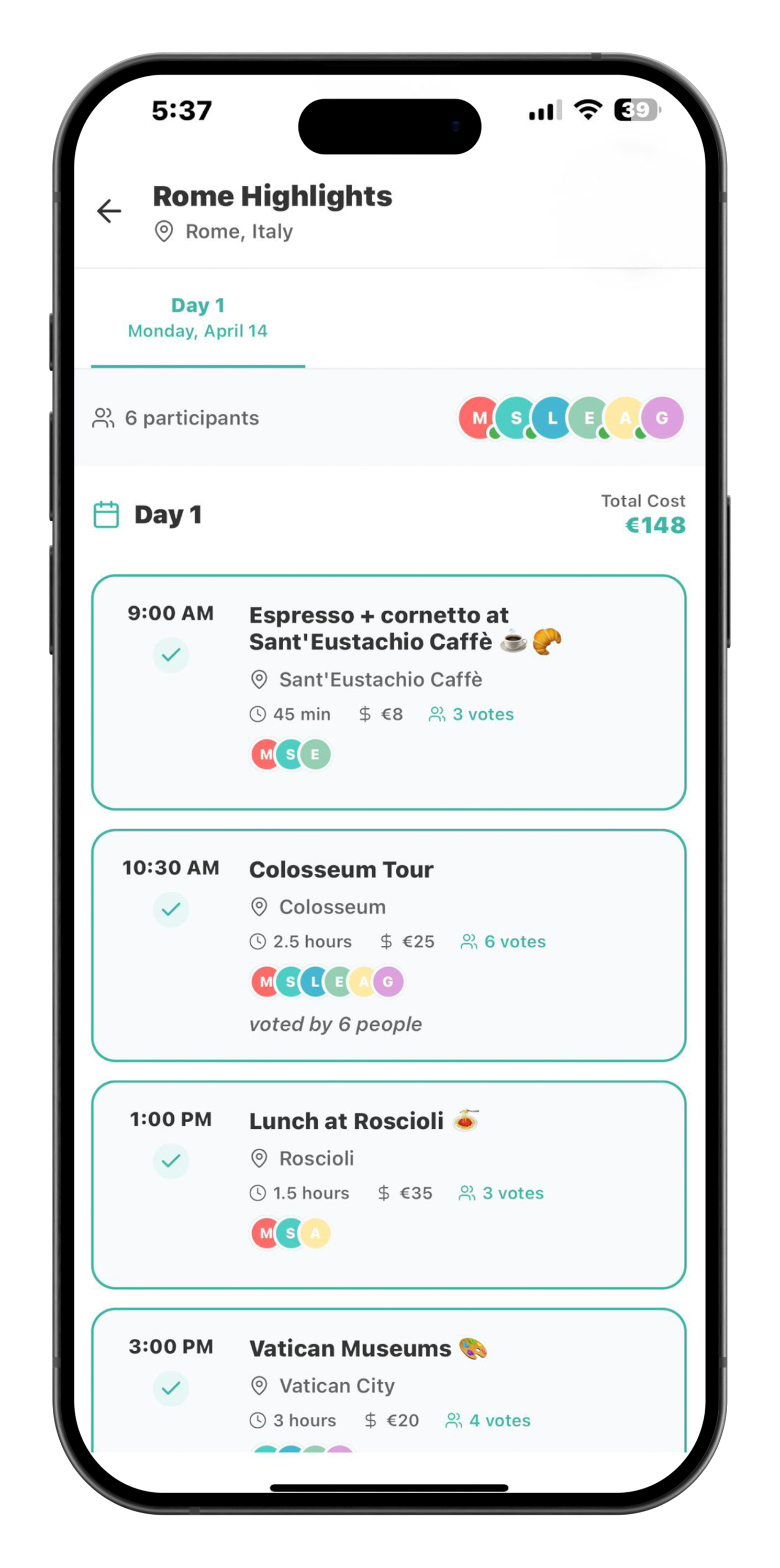The height and width of the screenshot is (1568, 780).
Task: Tap 4 votes on Vatican Museums
Action: tap(488, 1421)
